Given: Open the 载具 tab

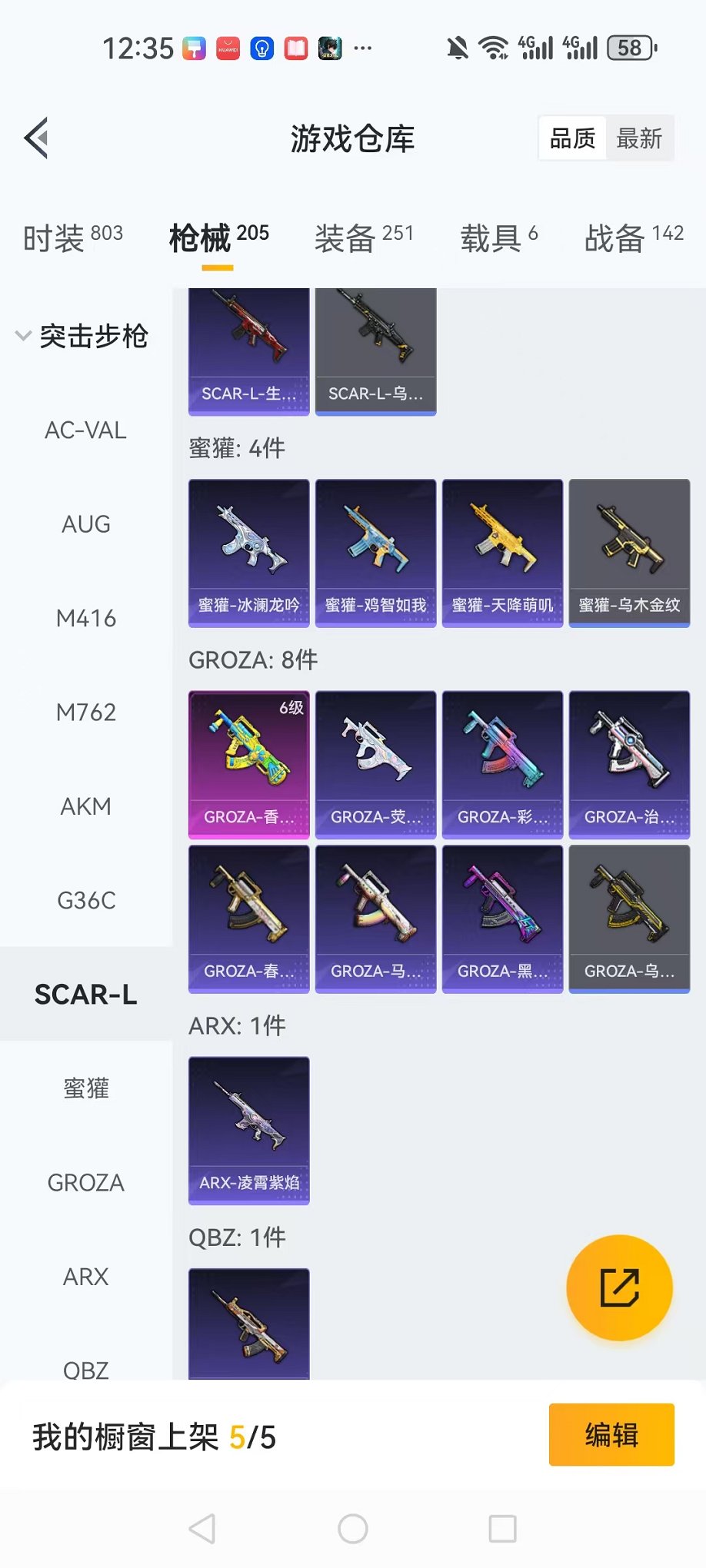Looking at the screenshot, I should pyautogui.click(x=498, y=238).
